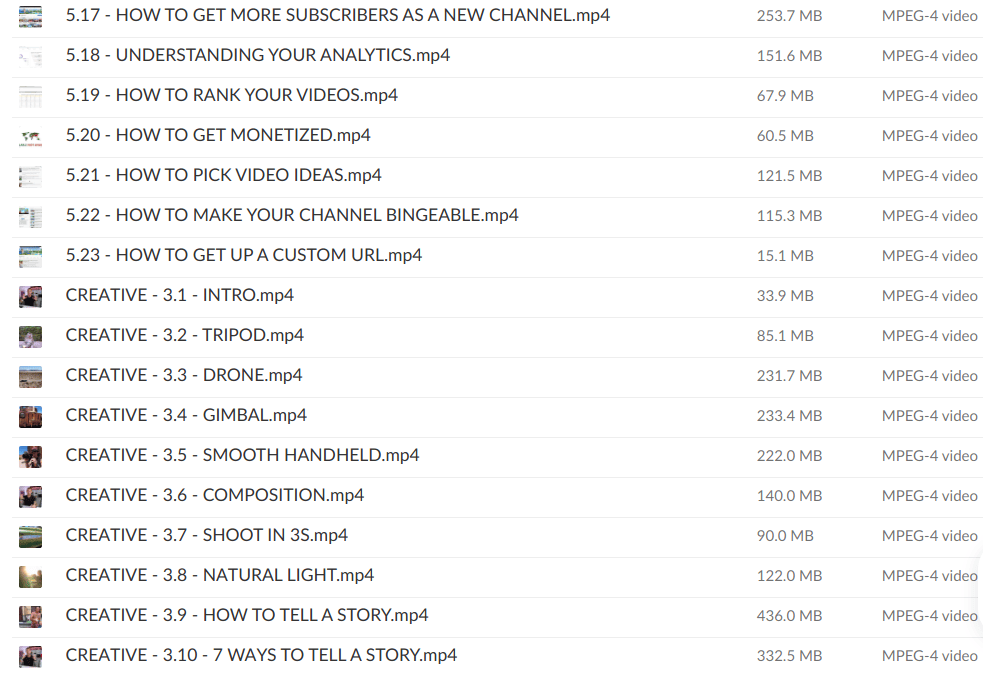The height and width of the screenshot is (673, 983).
Task: Select Creative 3.2 Tripod file
Action: point(184,336)
